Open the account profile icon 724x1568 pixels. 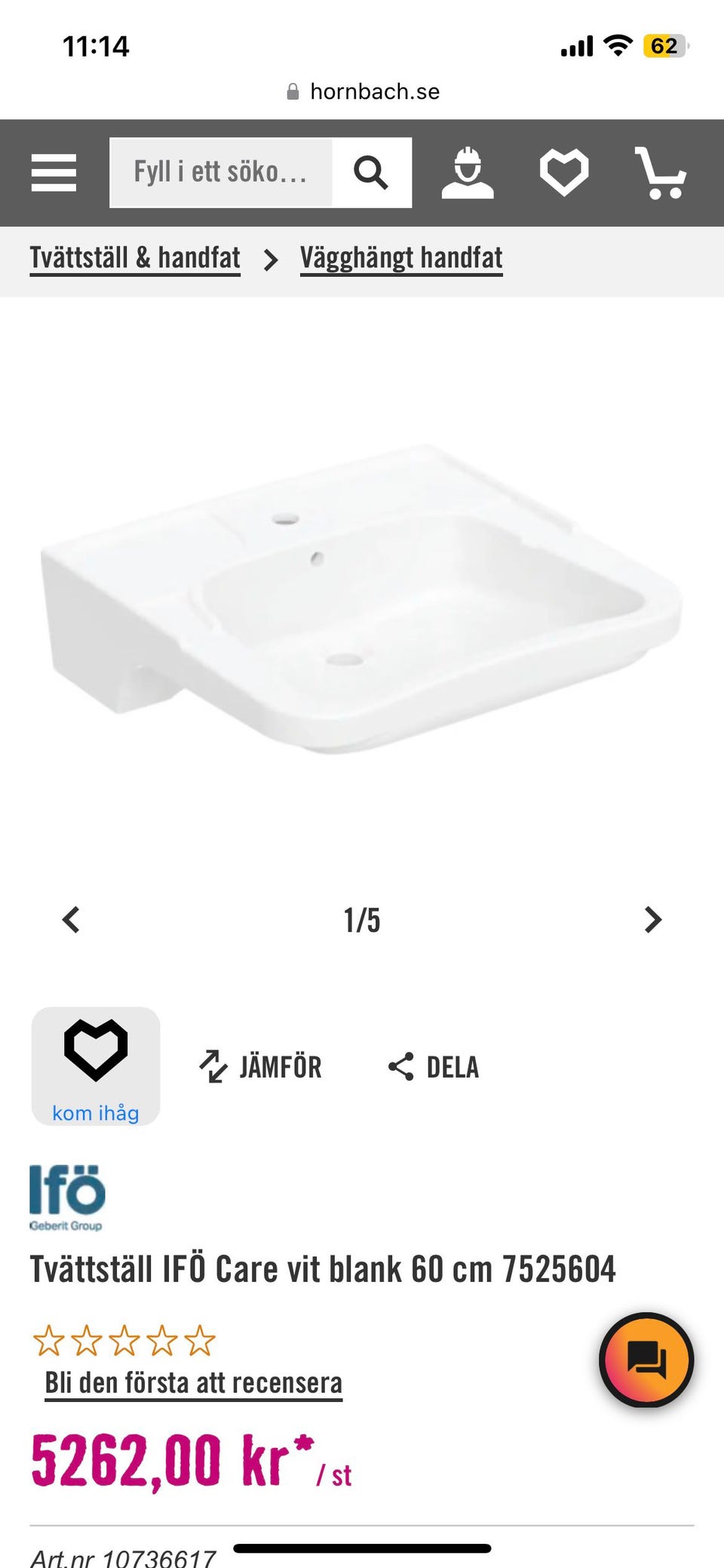(x=468, y=173)
